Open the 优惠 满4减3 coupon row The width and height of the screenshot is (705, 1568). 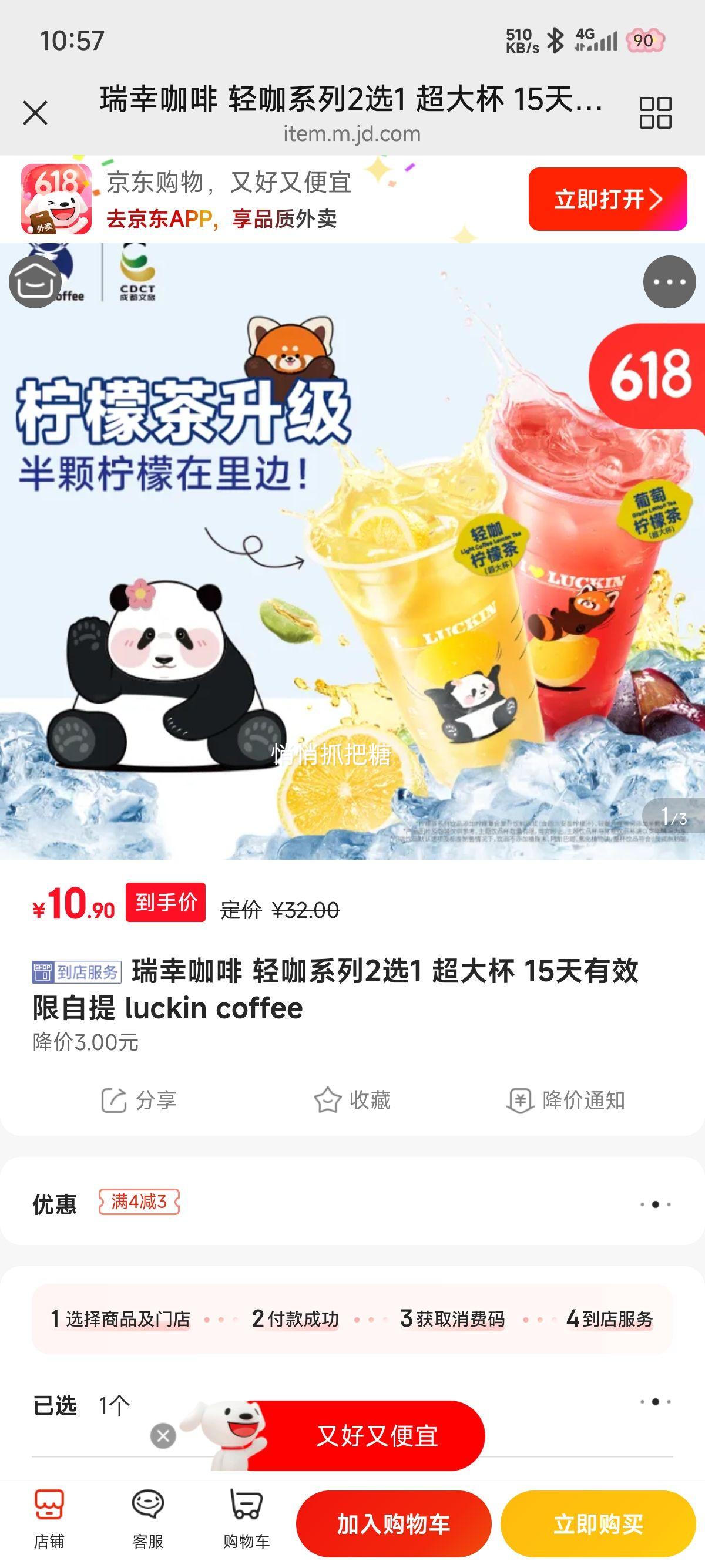[x=352, y=1203]
